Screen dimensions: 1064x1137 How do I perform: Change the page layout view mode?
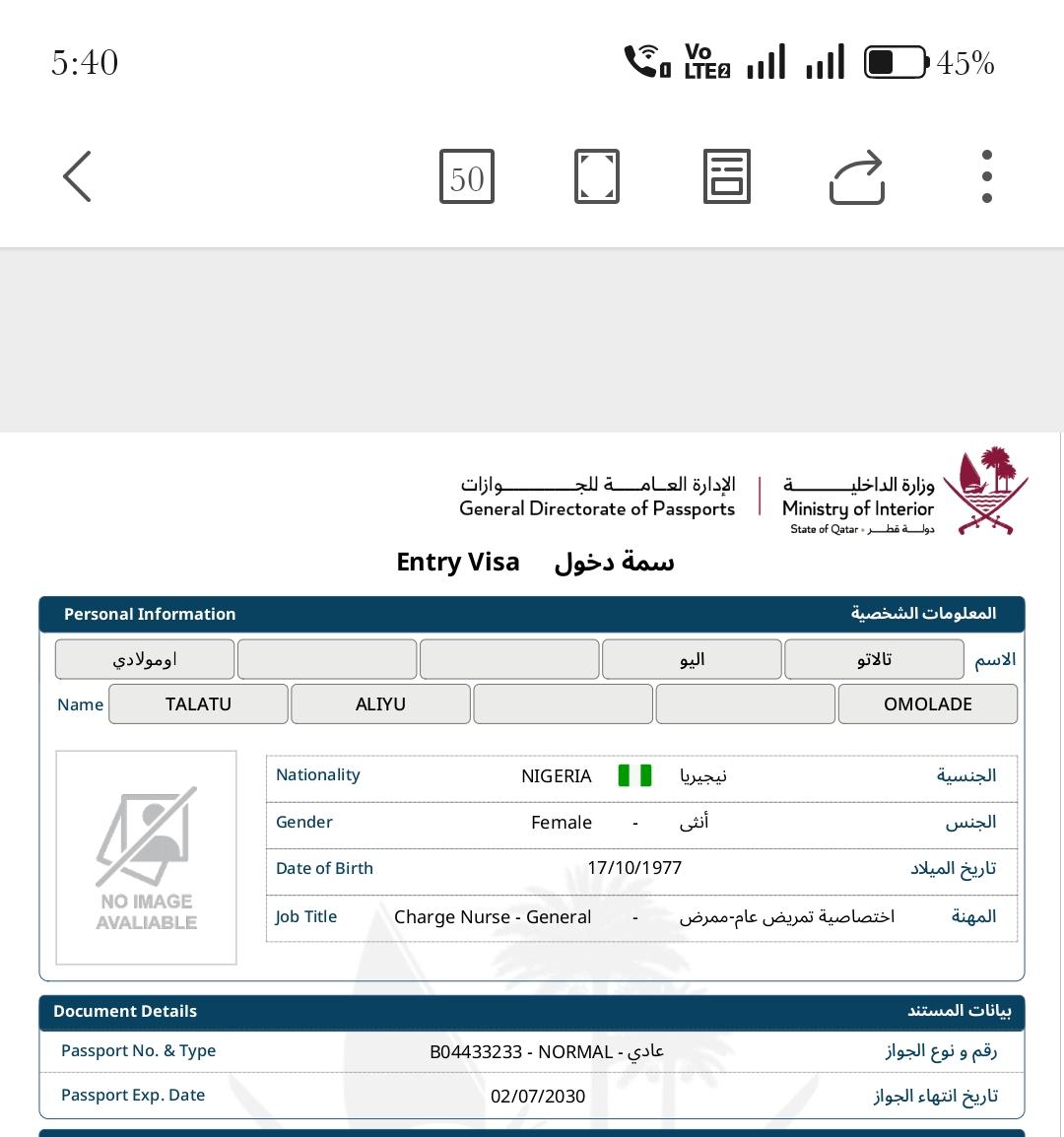pos(727,176)
